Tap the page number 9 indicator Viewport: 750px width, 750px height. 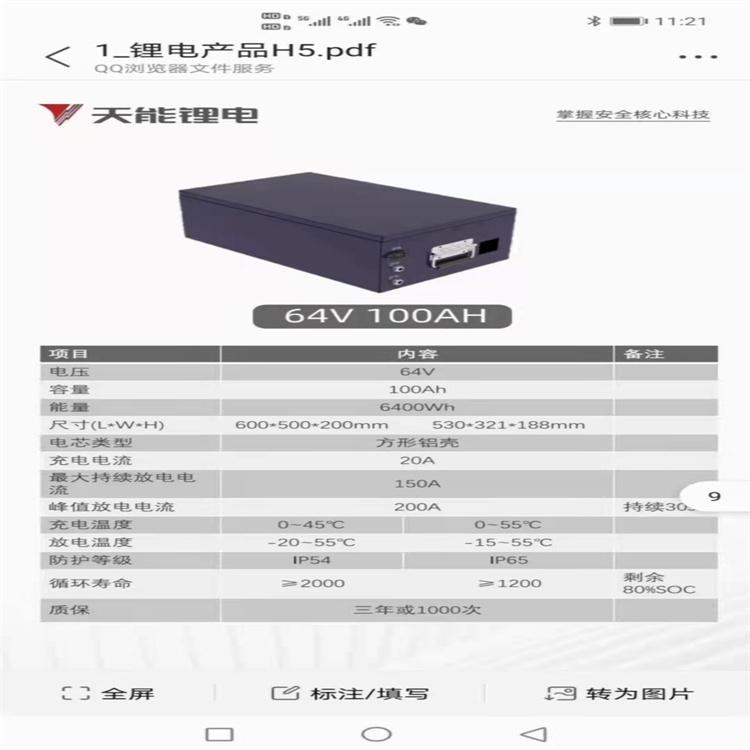(714, 496)
